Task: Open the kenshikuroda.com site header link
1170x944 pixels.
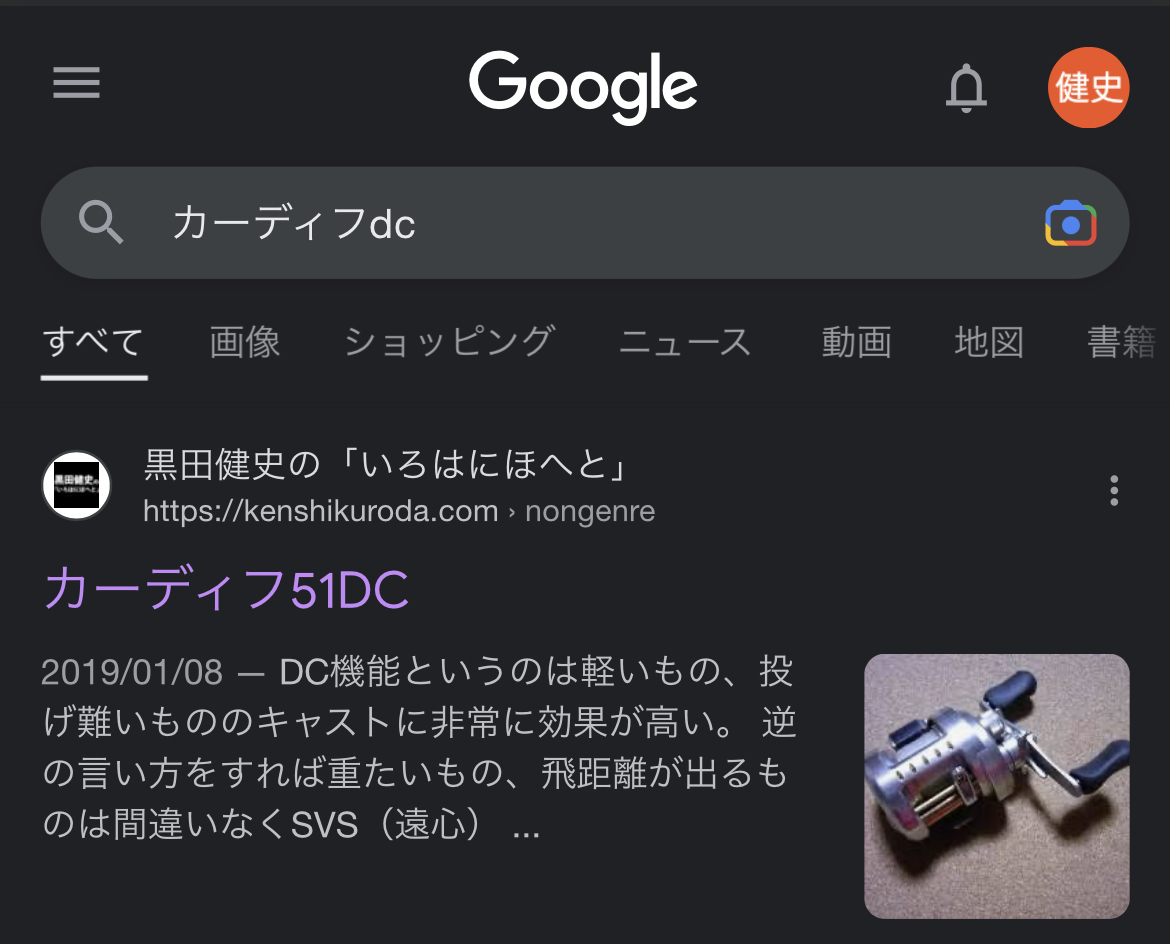Action: point(390,487)
